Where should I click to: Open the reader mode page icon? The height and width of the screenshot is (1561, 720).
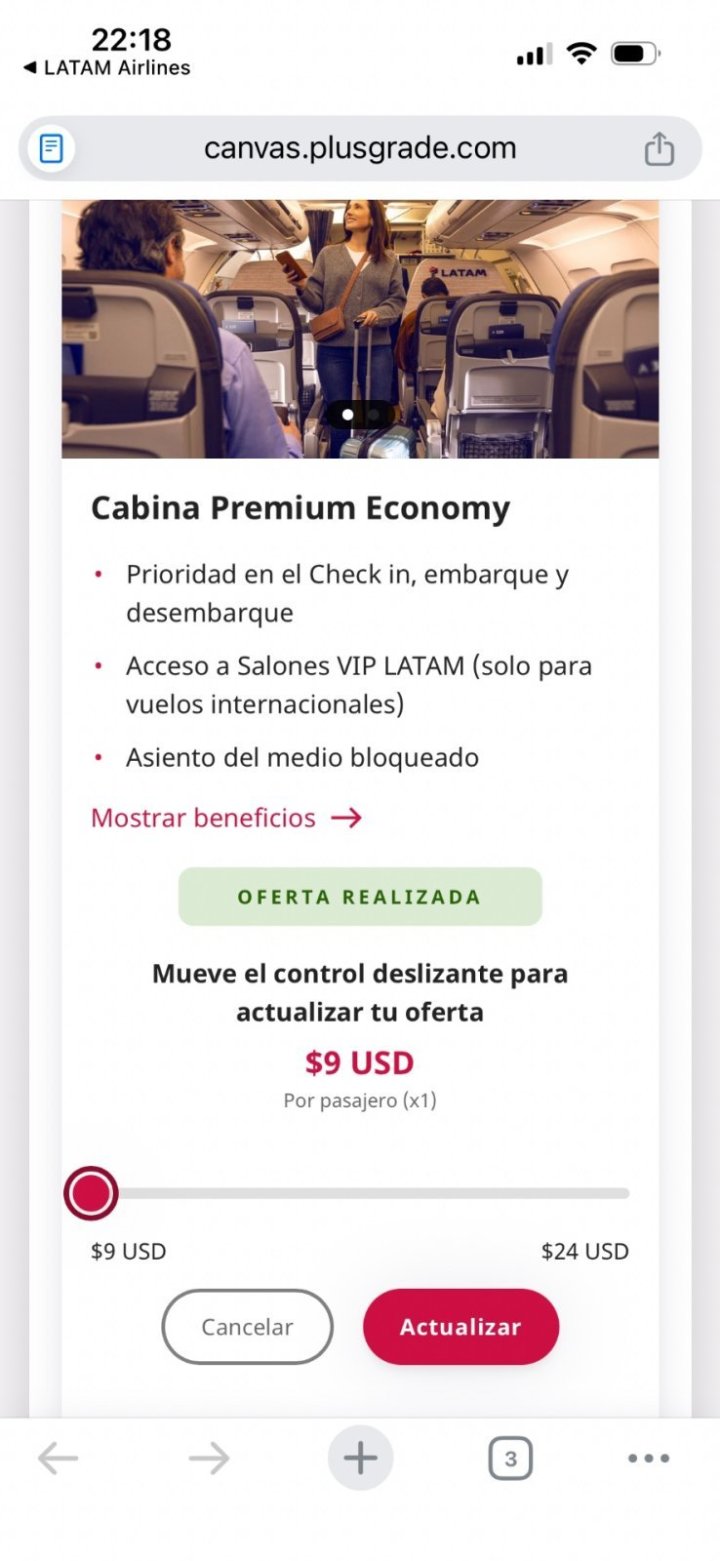[51, 149]
